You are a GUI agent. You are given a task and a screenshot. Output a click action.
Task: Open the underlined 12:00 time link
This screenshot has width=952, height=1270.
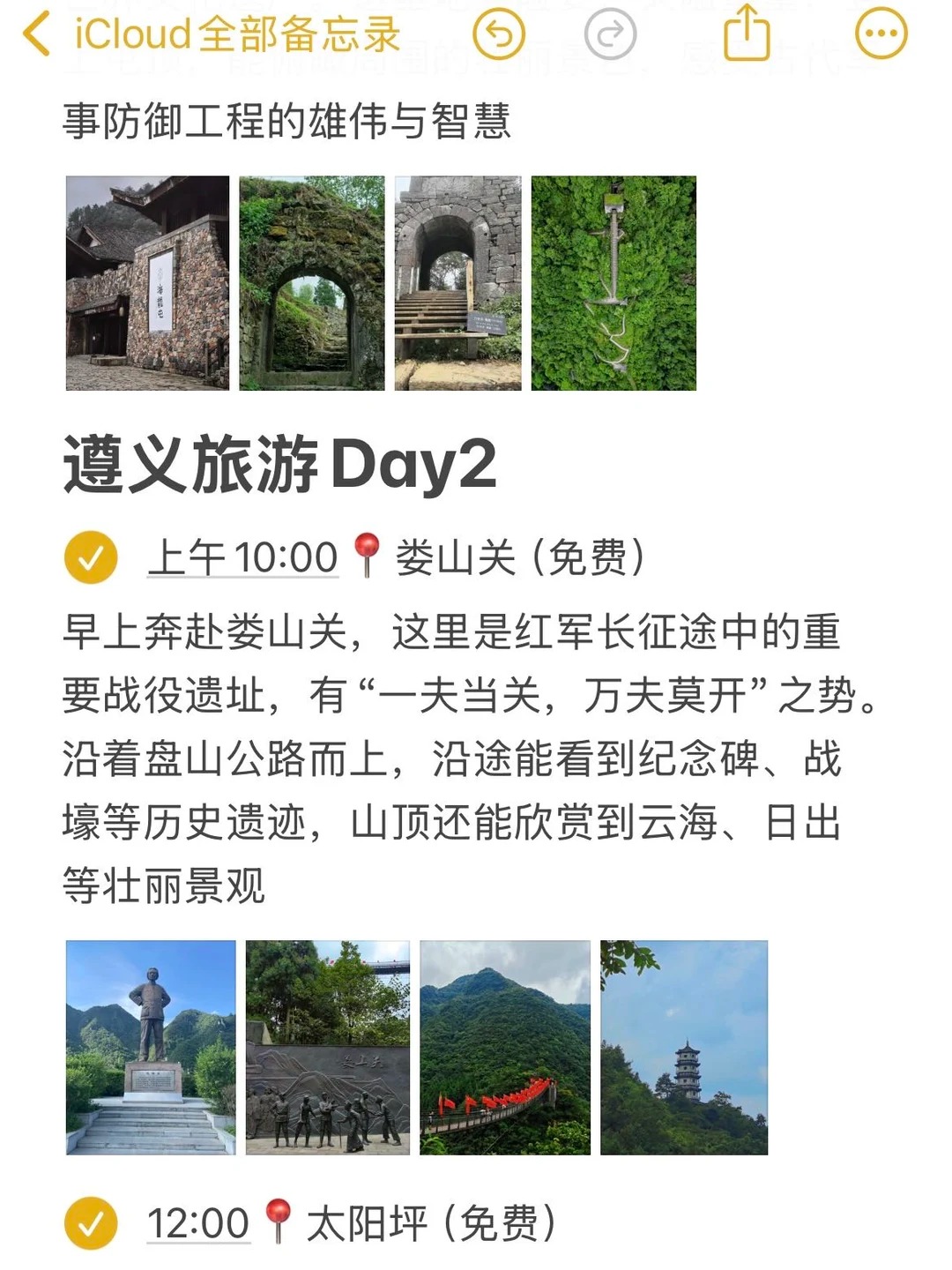198,1223
